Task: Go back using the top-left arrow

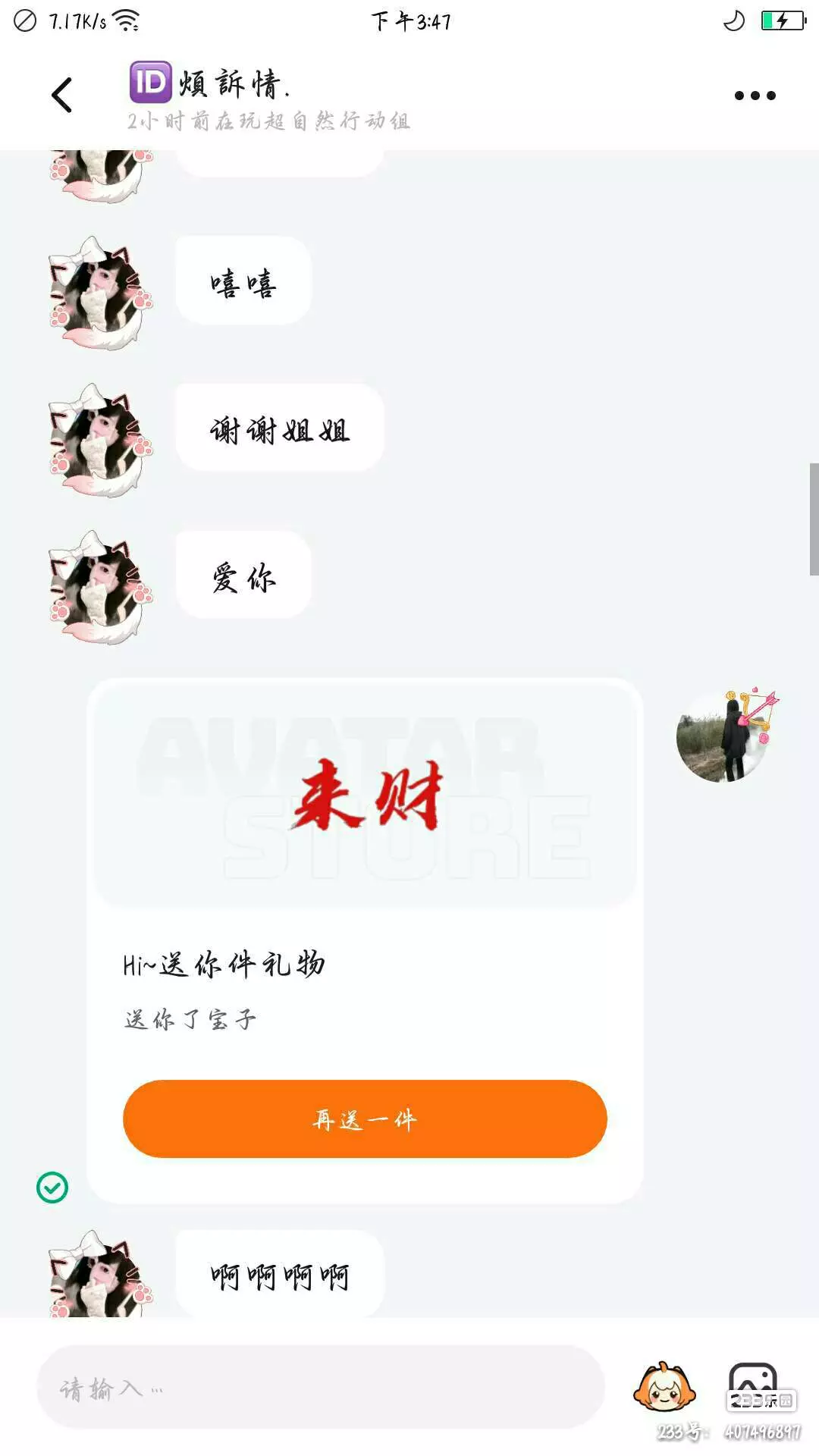Action: click(x=62, y=96)
